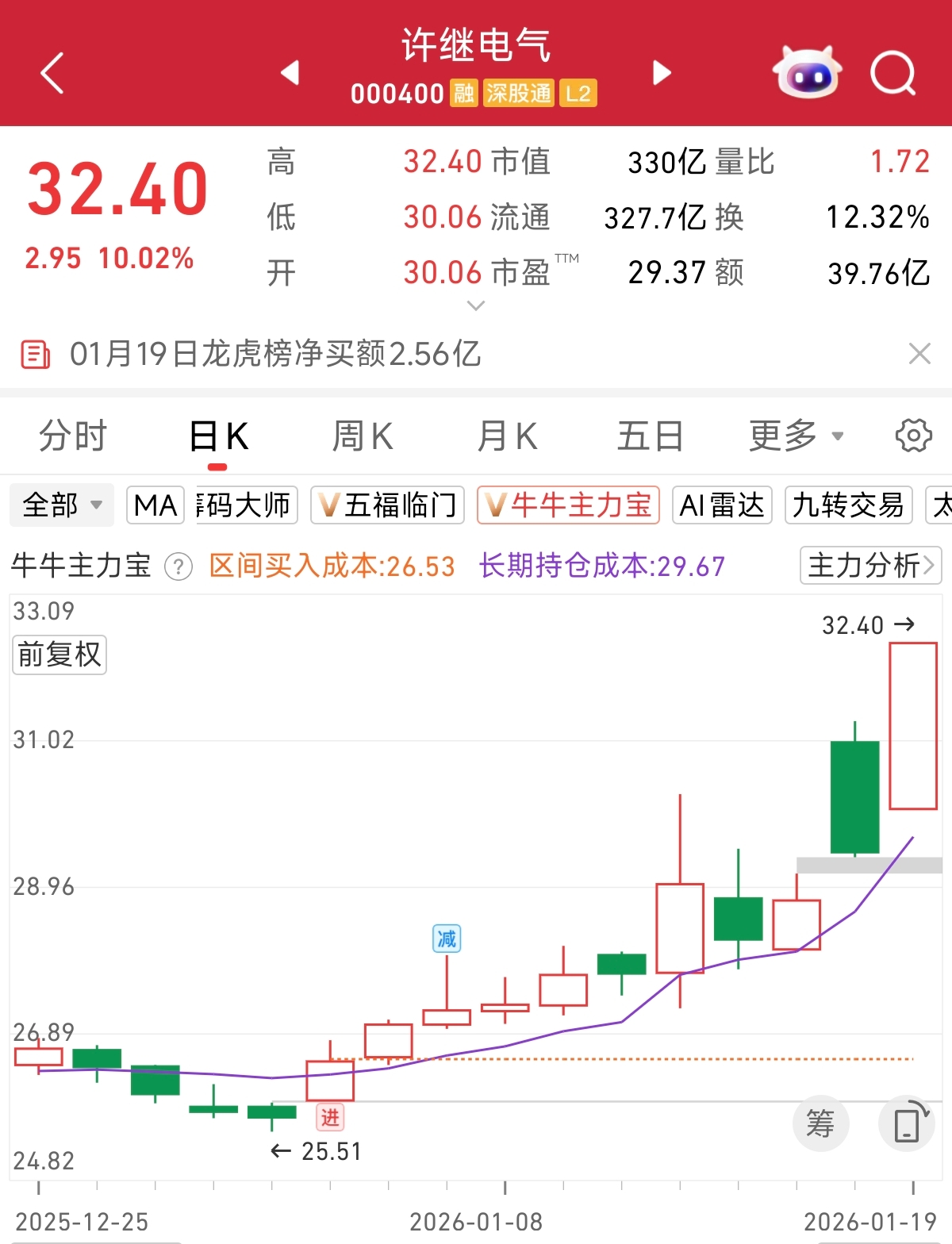Change the 前复权 adjustment setting
Image resolution: width=952 pixels, height=1244 pixels.
pos(59,655)
